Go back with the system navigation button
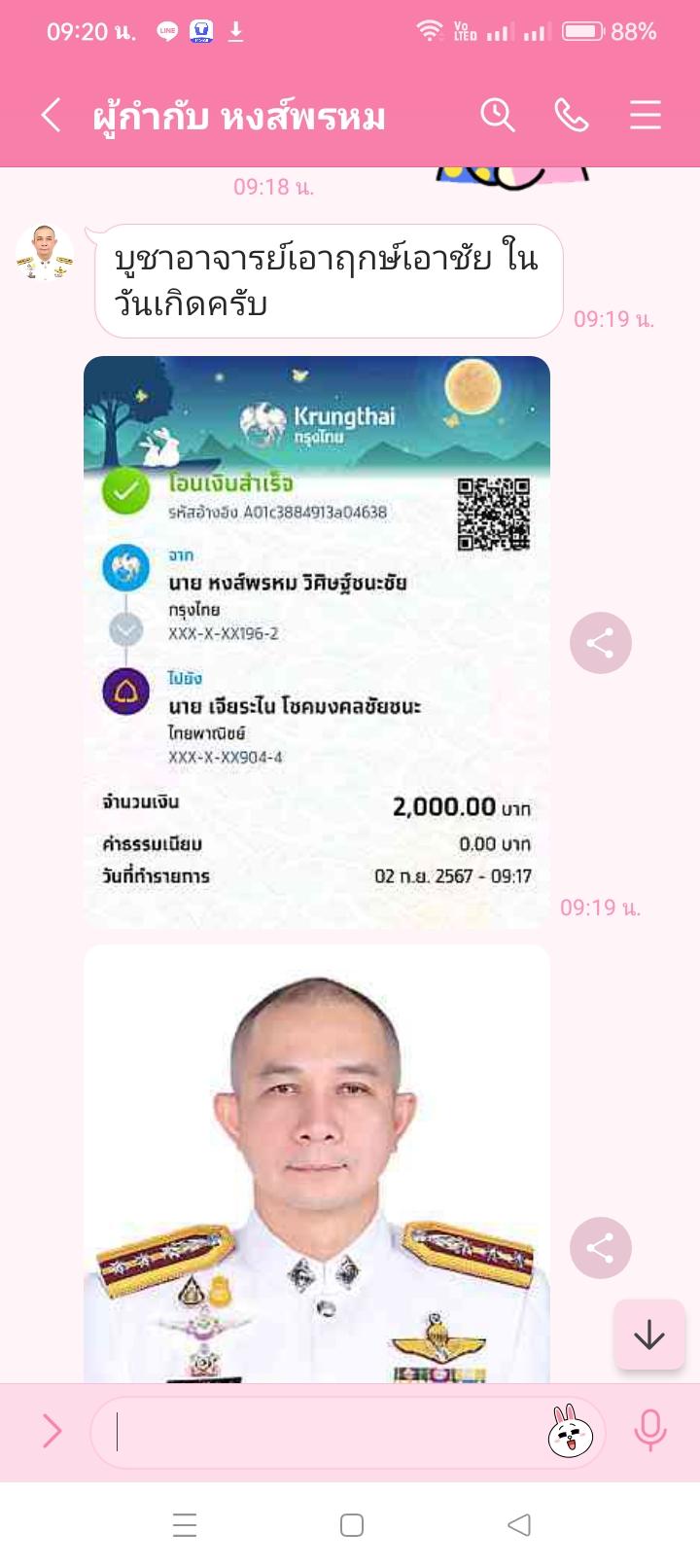Viewport: 700px width, 1568px height. click(519, 1524)
